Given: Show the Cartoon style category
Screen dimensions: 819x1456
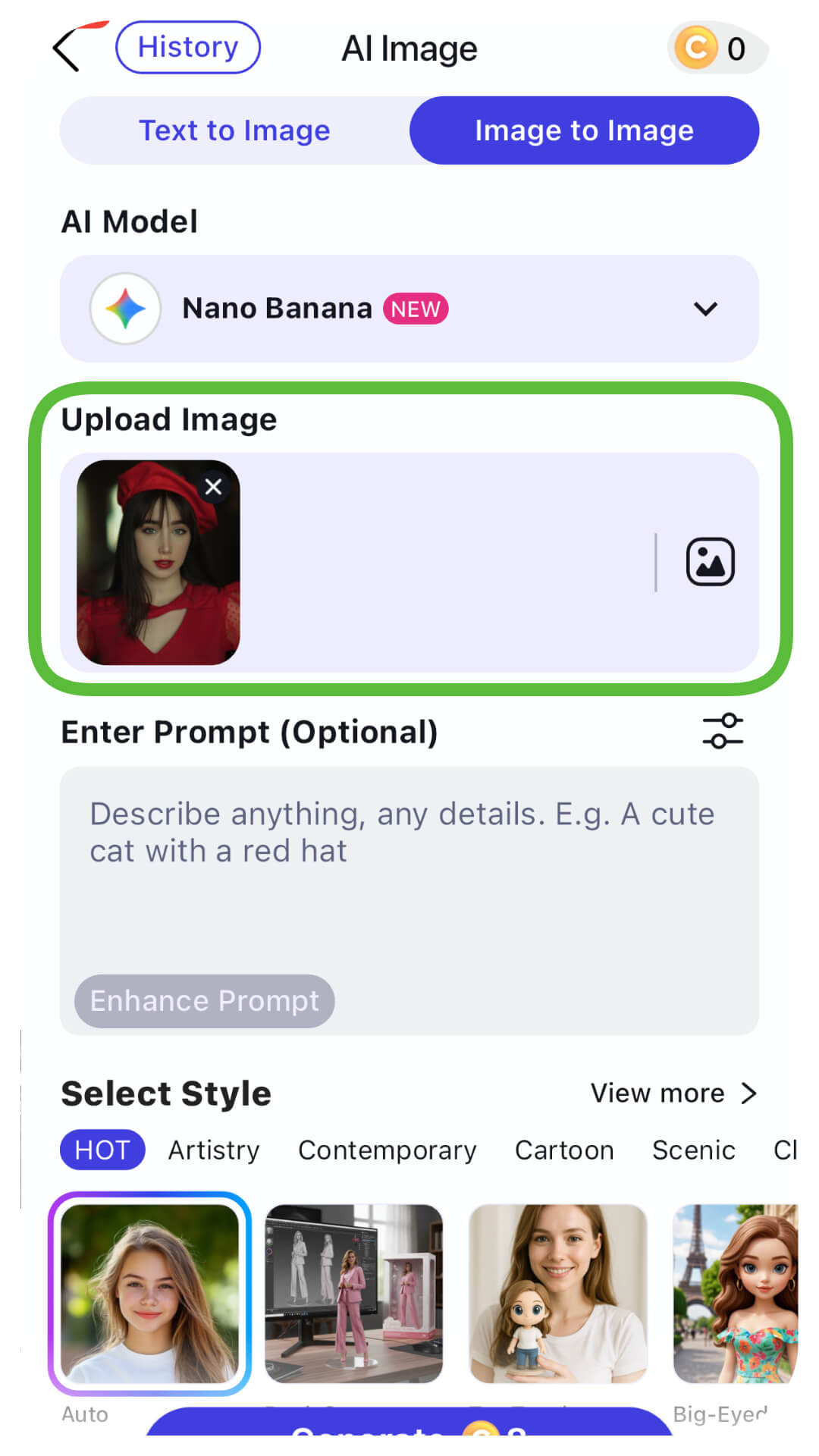Looking at the screenshot, I should (x=564, y=1150).
